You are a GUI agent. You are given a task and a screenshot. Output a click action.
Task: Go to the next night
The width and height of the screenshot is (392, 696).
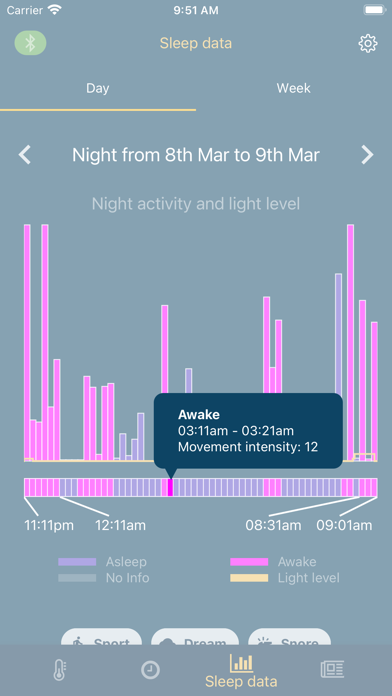(367, 155)
